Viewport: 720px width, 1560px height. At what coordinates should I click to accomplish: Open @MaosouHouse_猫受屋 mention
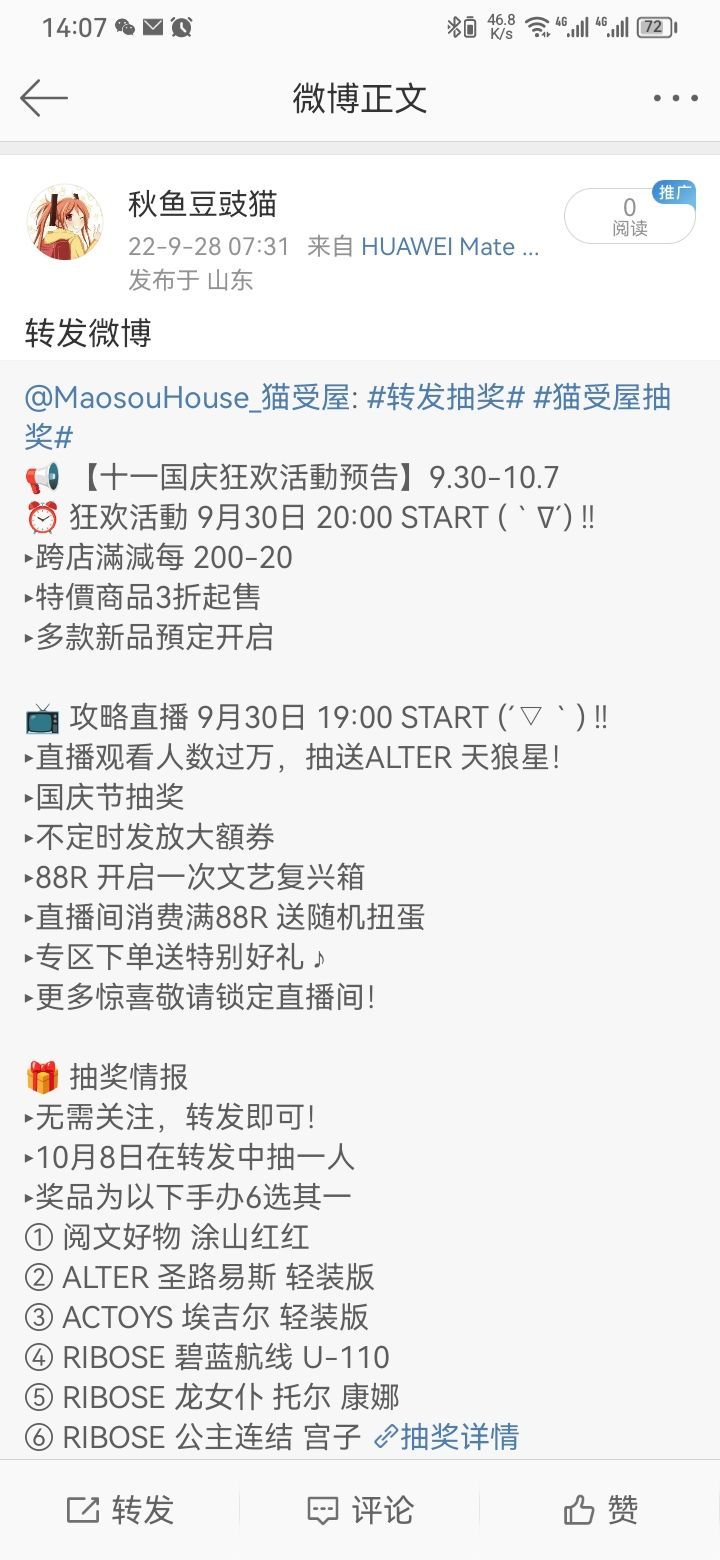click(x=187, y=398)
